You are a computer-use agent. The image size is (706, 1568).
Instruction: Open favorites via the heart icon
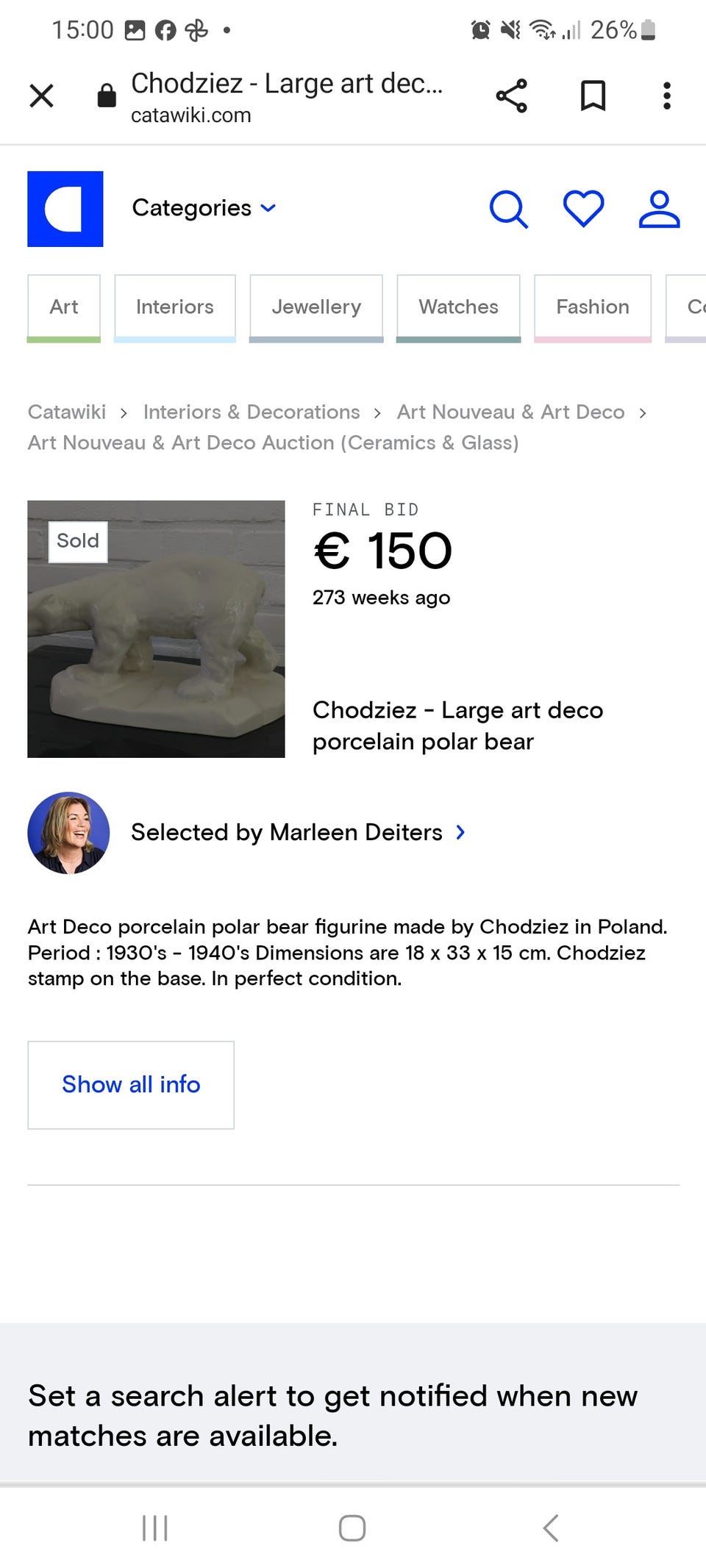[583, 208]
